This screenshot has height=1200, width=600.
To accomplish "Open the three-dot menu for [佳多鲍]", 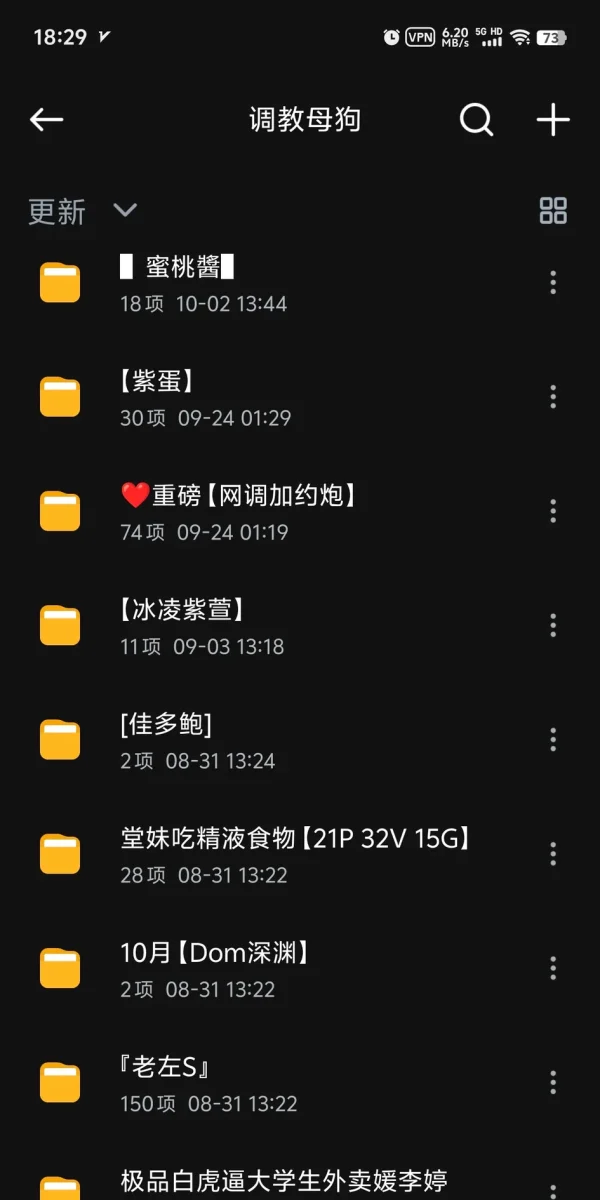I will tap(553, 740).
